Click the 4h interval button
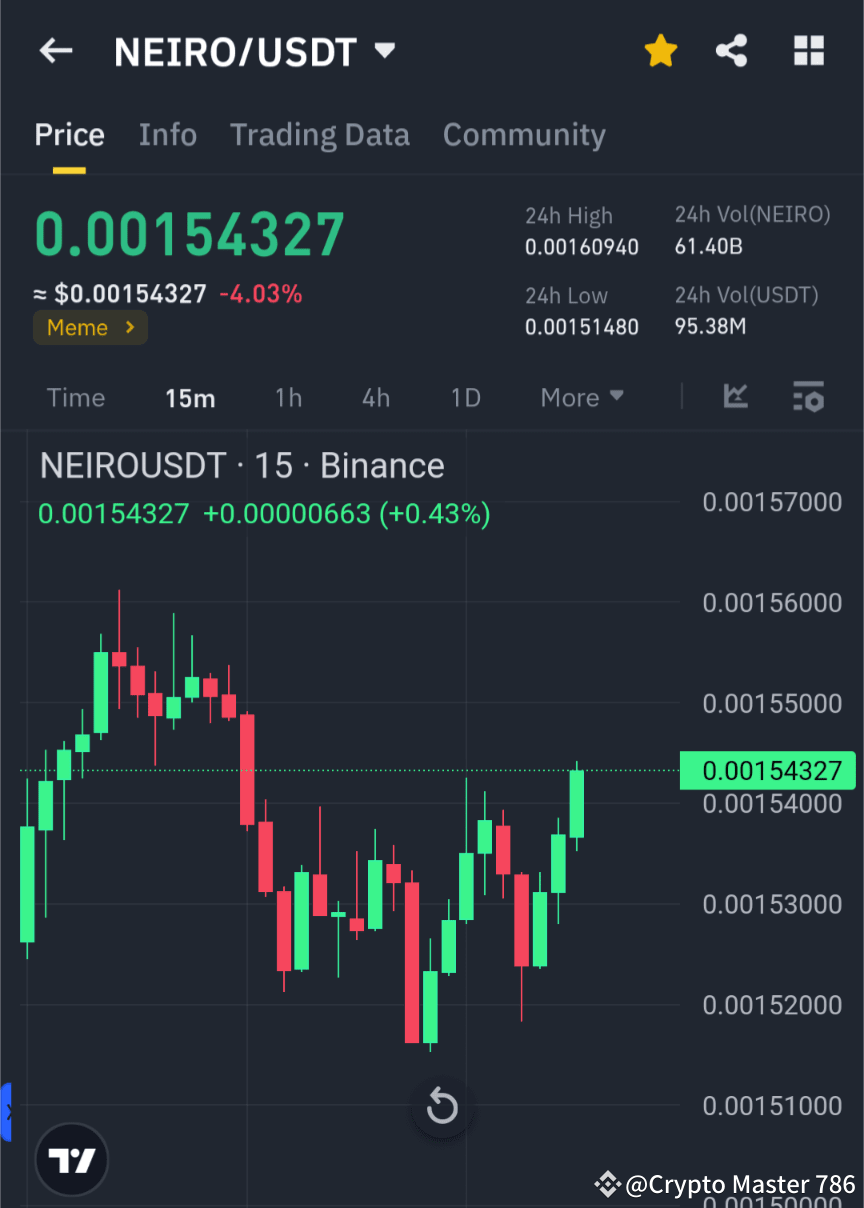 [376, 397]
